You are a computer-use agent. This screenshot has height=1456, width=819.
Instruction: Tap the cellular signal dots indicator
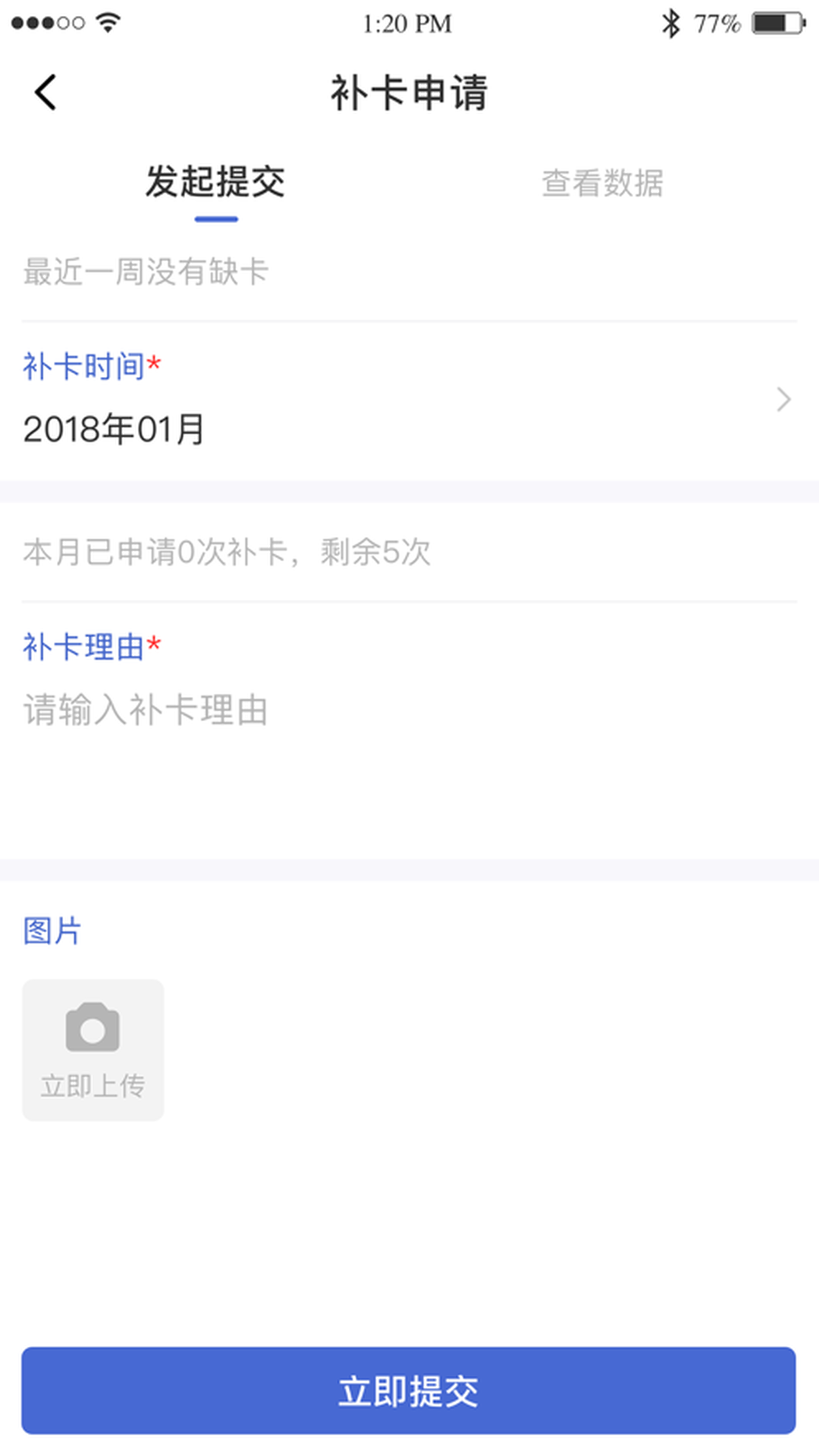coord(45,23)
